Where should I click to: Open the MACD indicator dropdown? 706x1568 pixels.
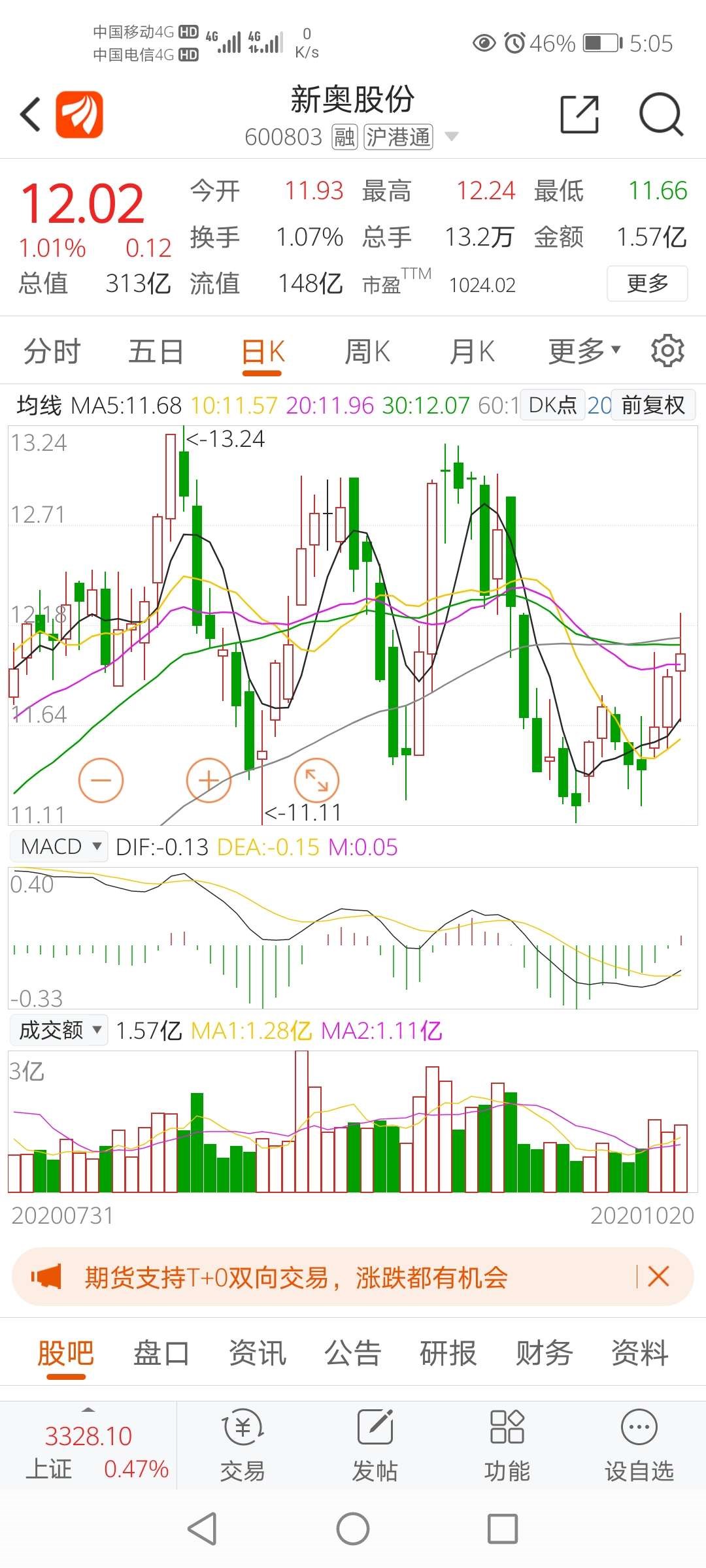coord(59,847)
